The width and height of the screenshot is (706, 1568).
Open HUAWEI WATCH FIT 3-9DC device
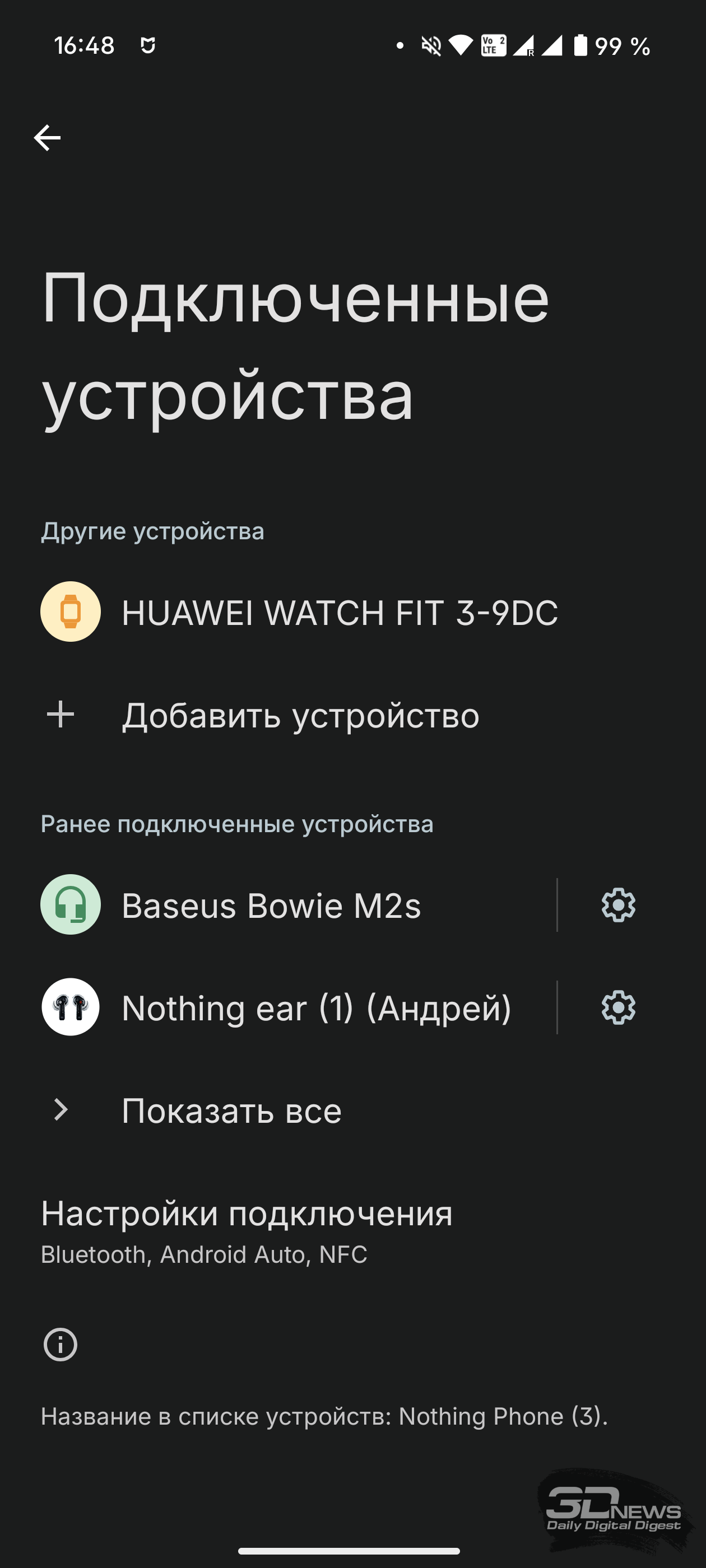coord(352,612)
